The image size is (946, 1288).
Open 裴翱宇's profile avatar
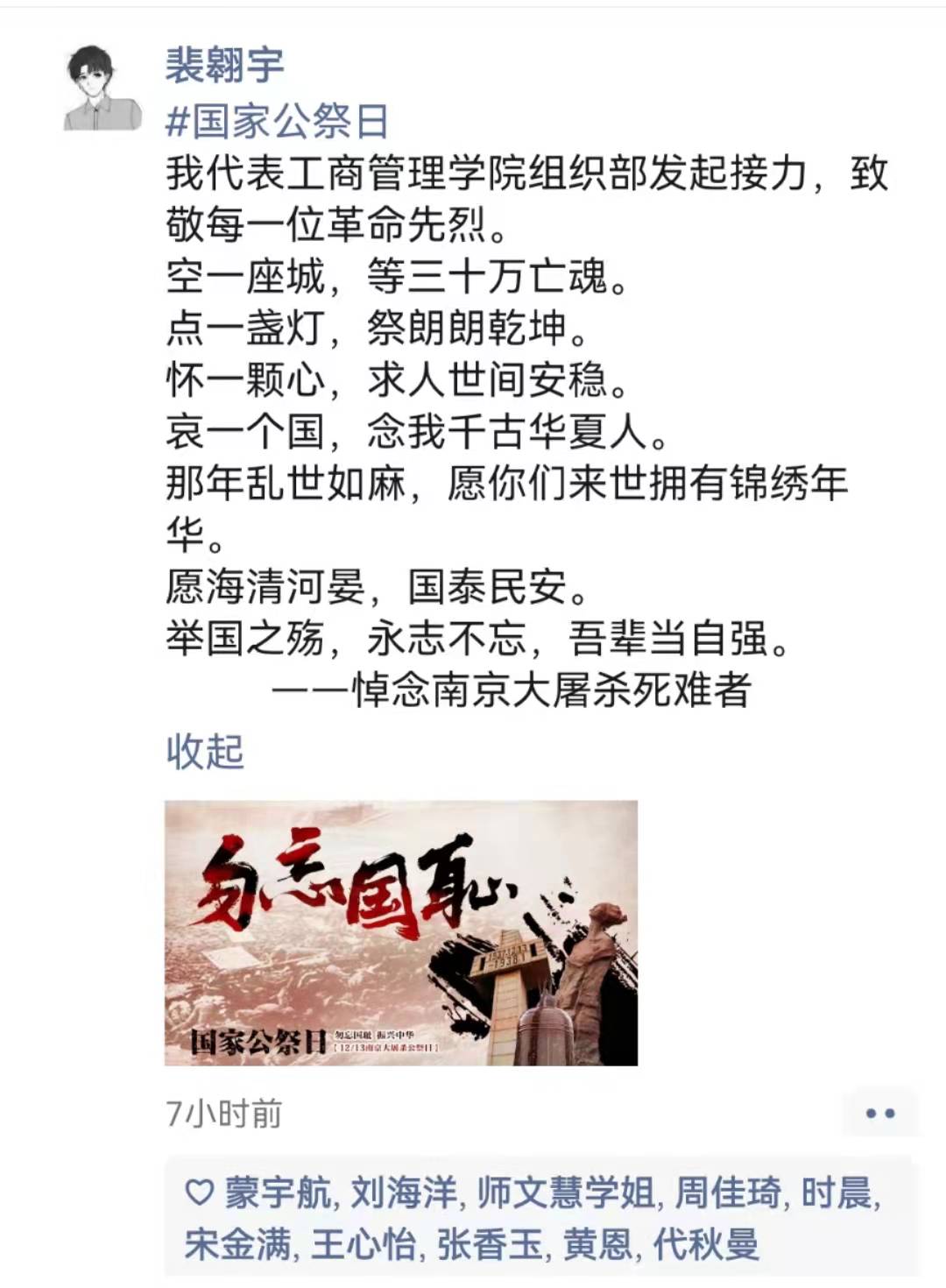pyautogui.click(x=102, y=88)
